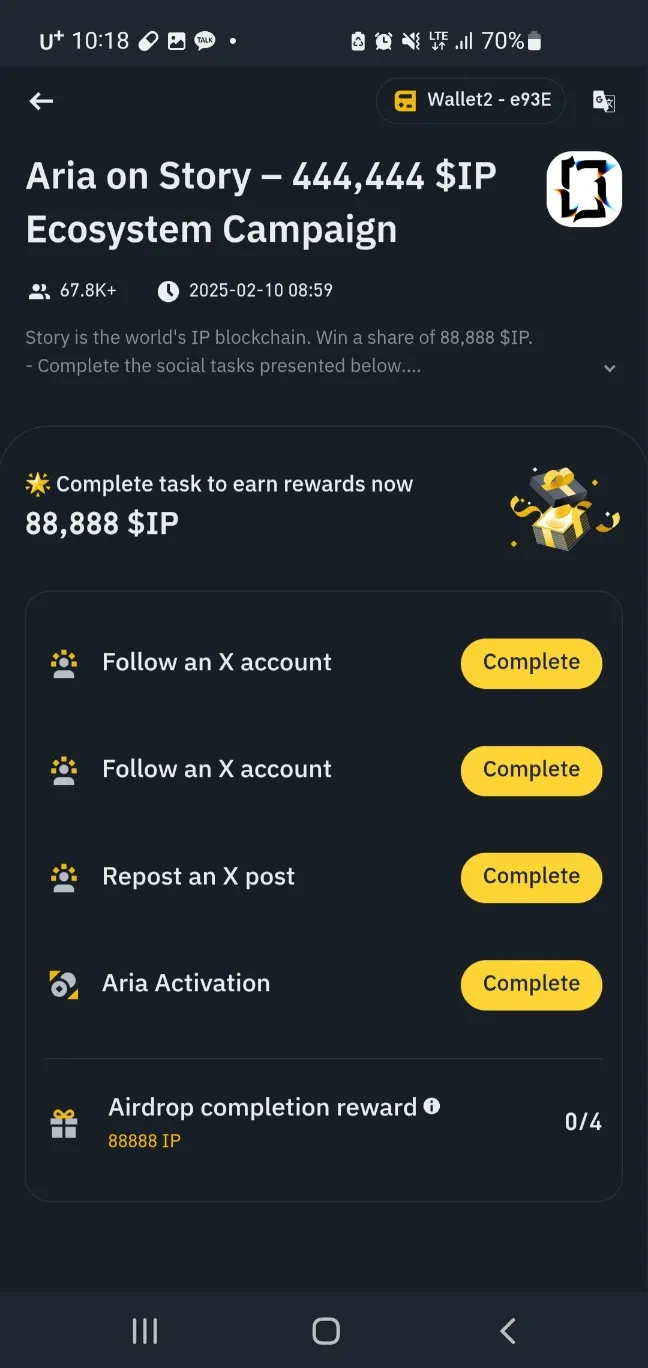Open recent apps from navigation bar
This screenshot has width=648, height=1368.
[145, 1331]
